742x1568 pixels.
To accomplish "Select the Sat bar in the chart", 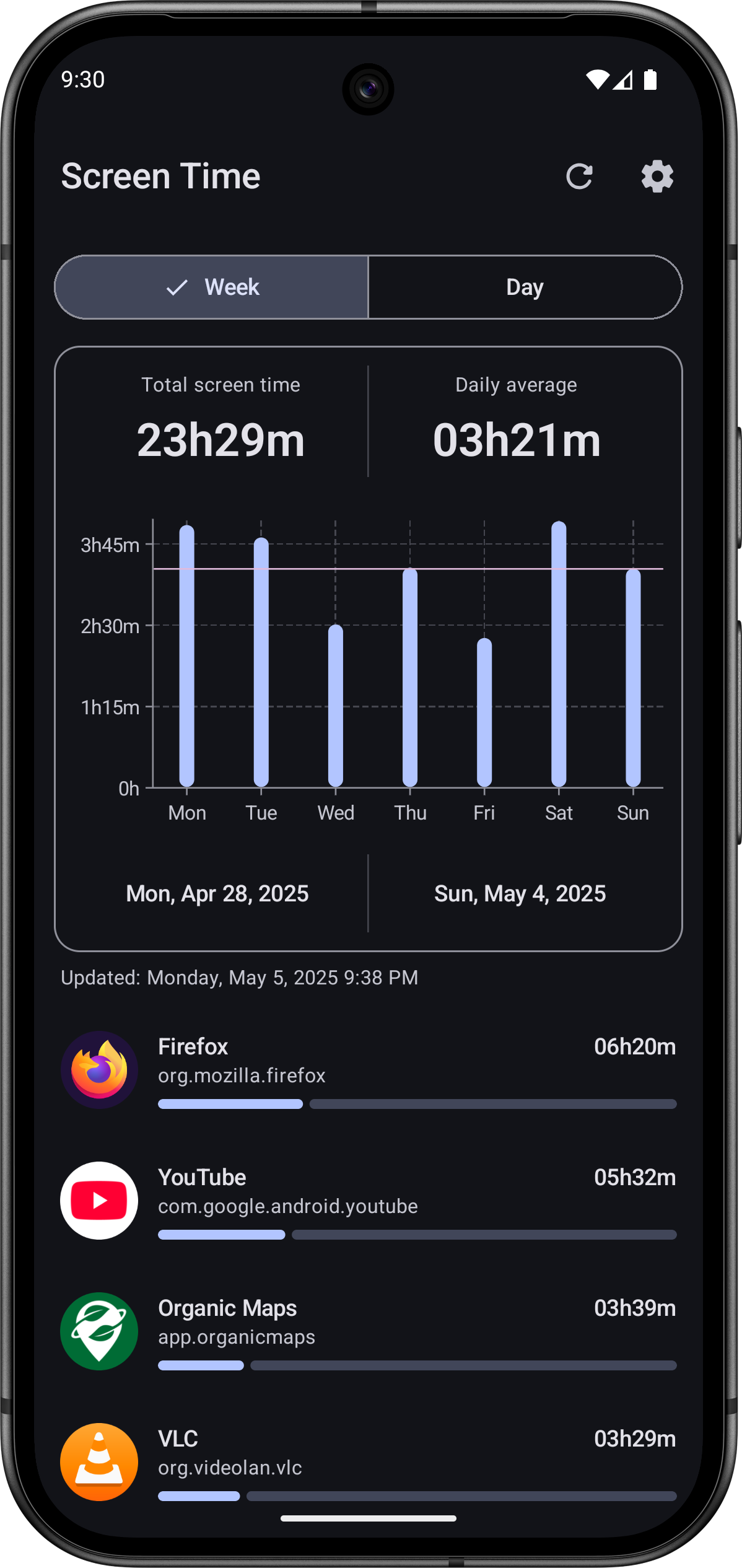I will 559,654.
